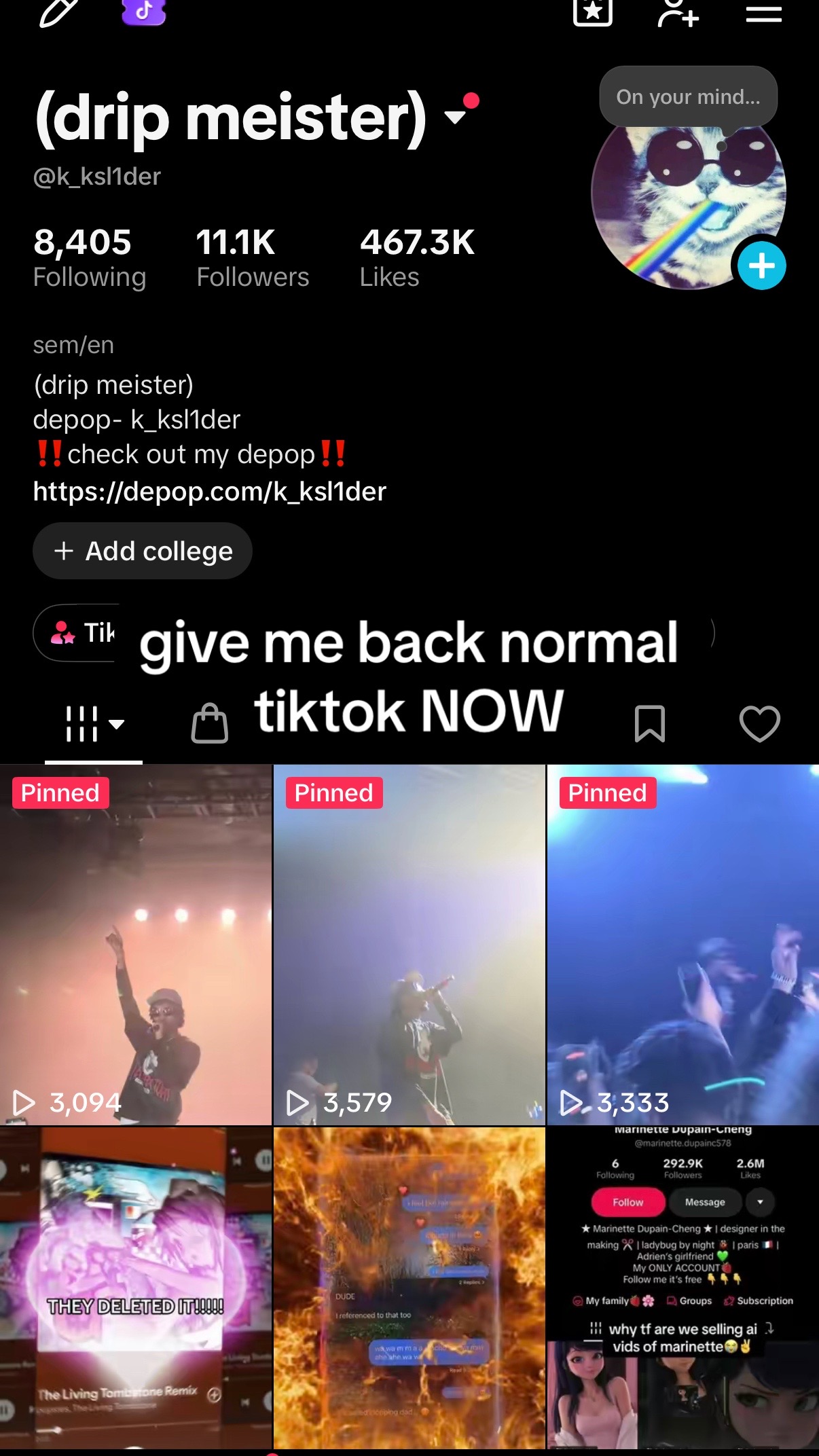Switch to the saved bookmark tab
Image resolution: width=819 pixels, height=1456 pixels.
click(649, 723)
